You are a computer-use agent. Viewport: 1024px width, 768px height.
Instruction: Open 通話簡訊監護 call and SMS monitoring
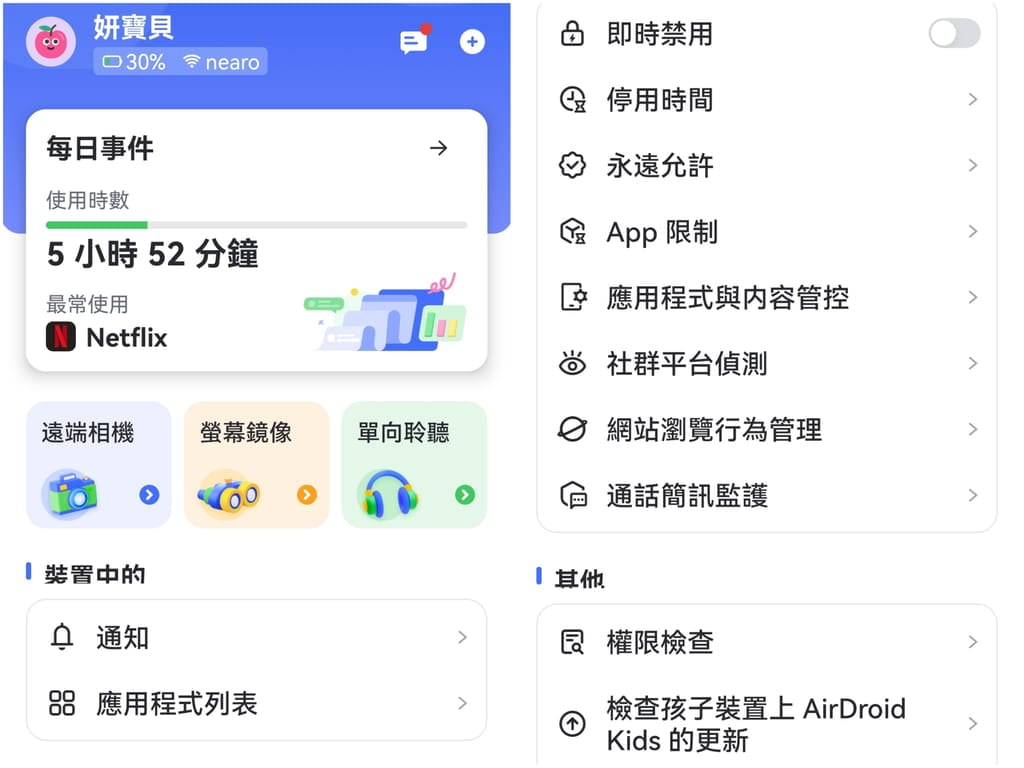click(766, 496)
